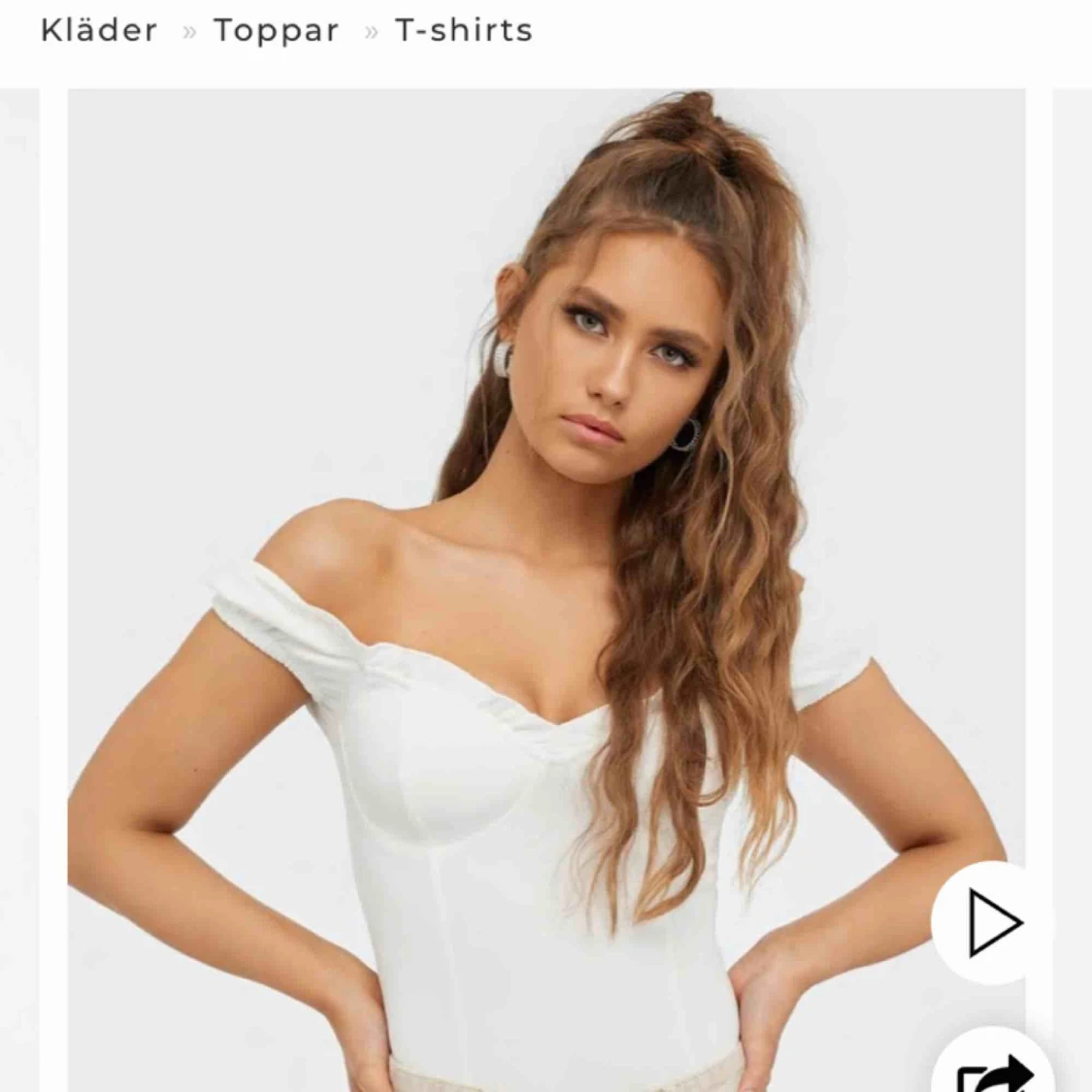Open the T-shirts breadcrumb

coord(464,30)
